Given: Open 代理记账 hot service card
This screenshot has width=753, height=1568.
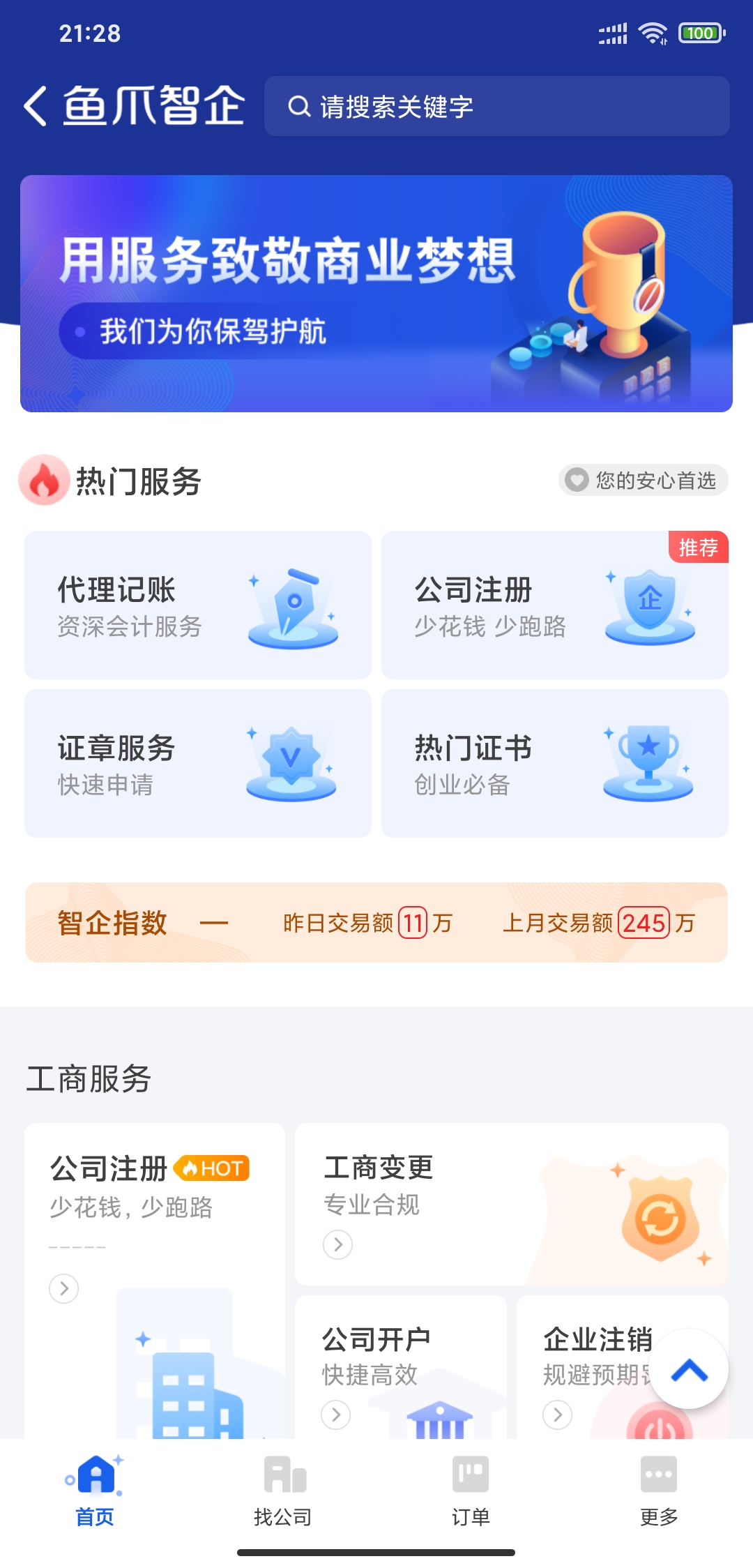Looking at the screenshot, I should [198, 605].
